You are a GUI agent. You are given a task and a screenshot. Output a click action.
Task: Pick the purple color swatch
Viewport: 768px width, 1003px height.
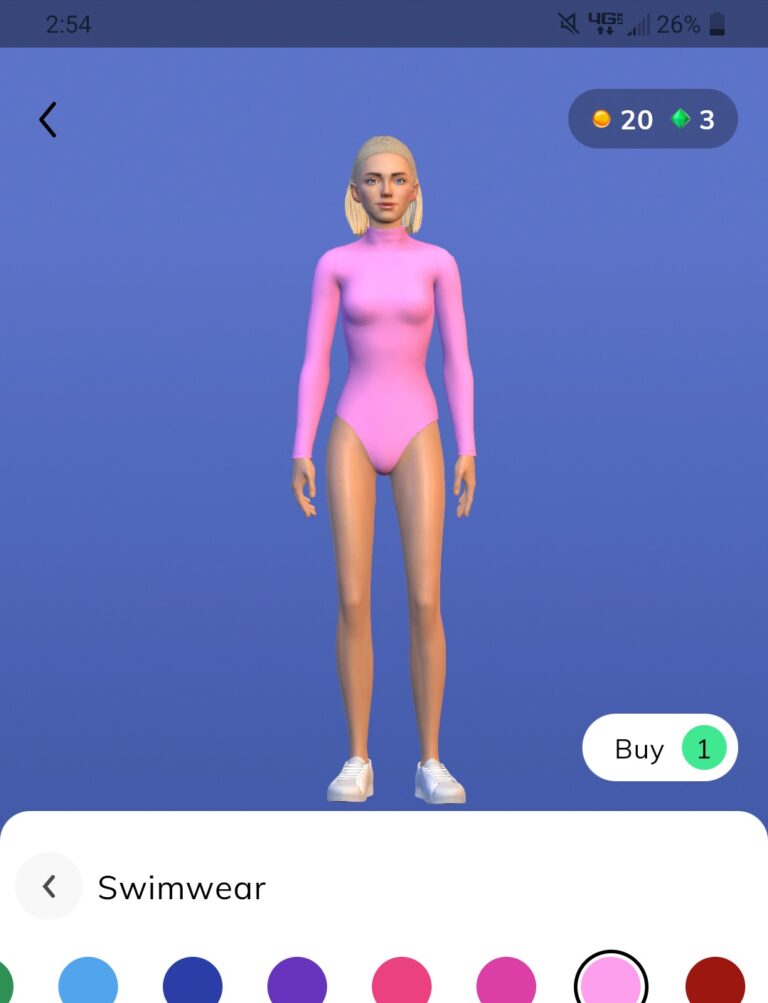pos(297,982)
